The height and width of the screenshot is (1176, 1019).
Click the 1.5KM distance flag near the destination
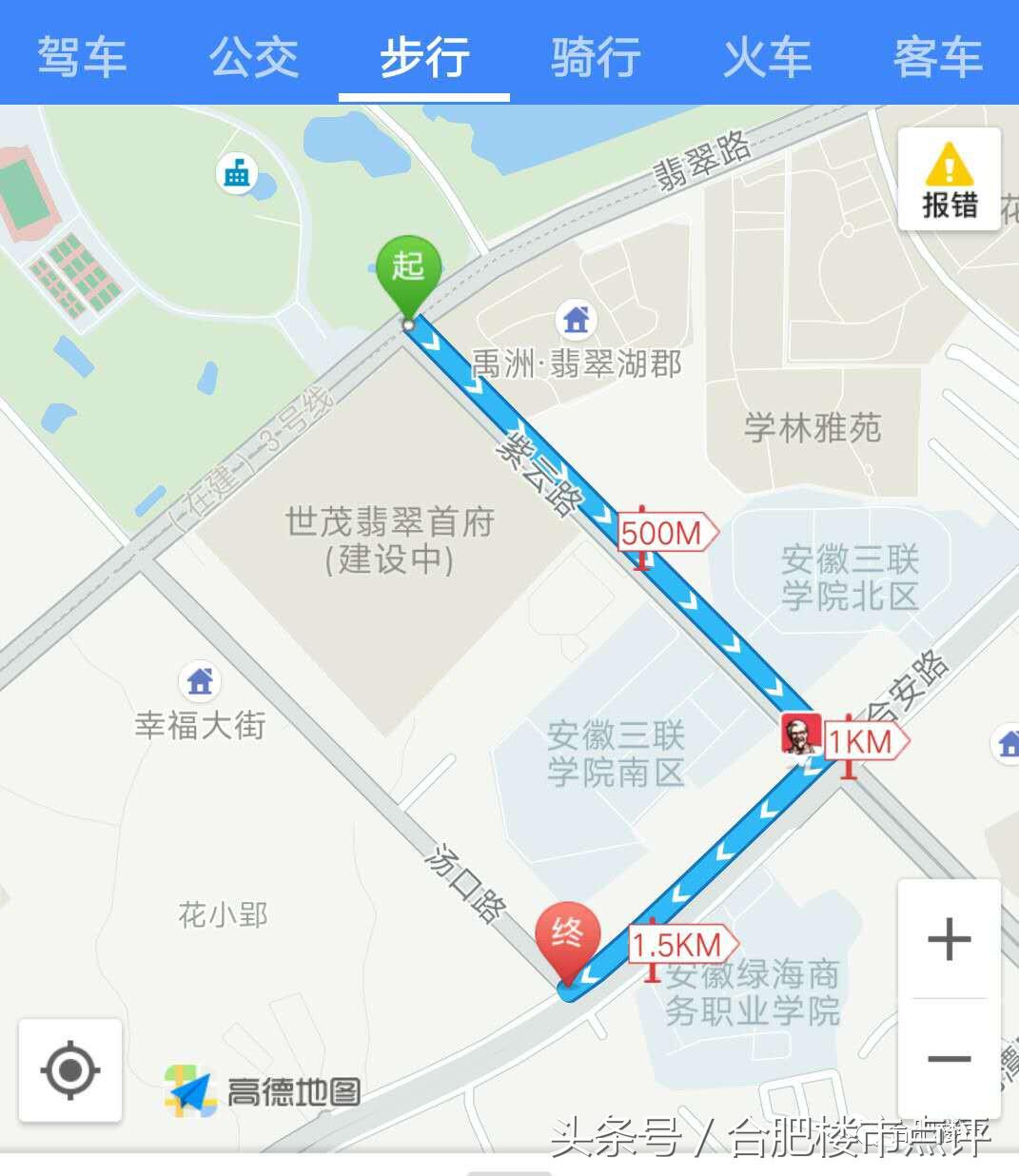click(677, 943)
